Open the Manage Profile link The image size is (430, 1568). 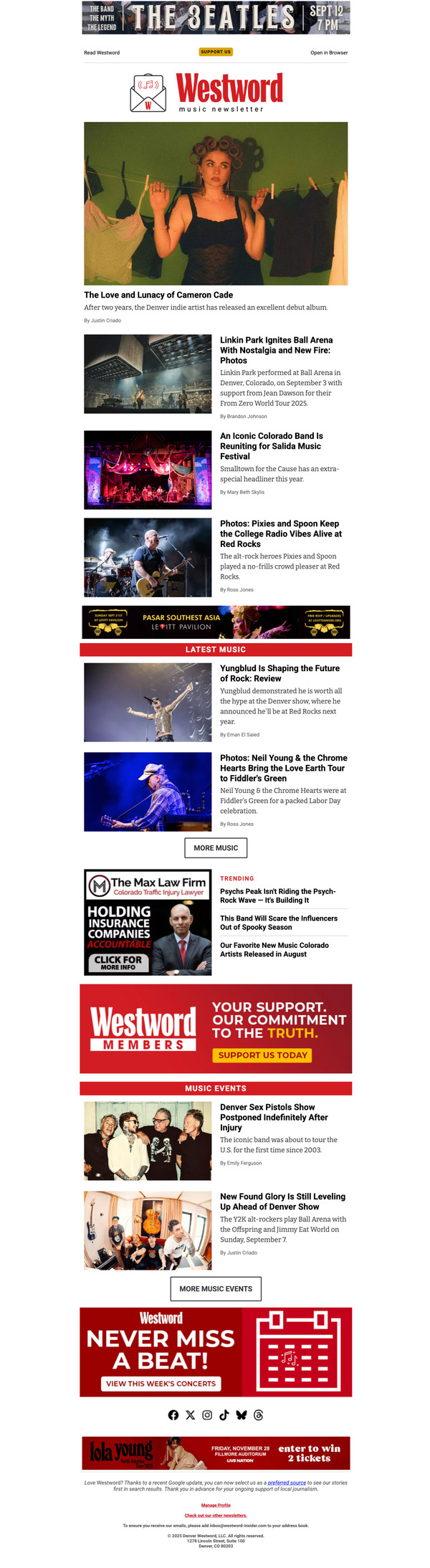pyautogui.click(x=216, y=1505)
